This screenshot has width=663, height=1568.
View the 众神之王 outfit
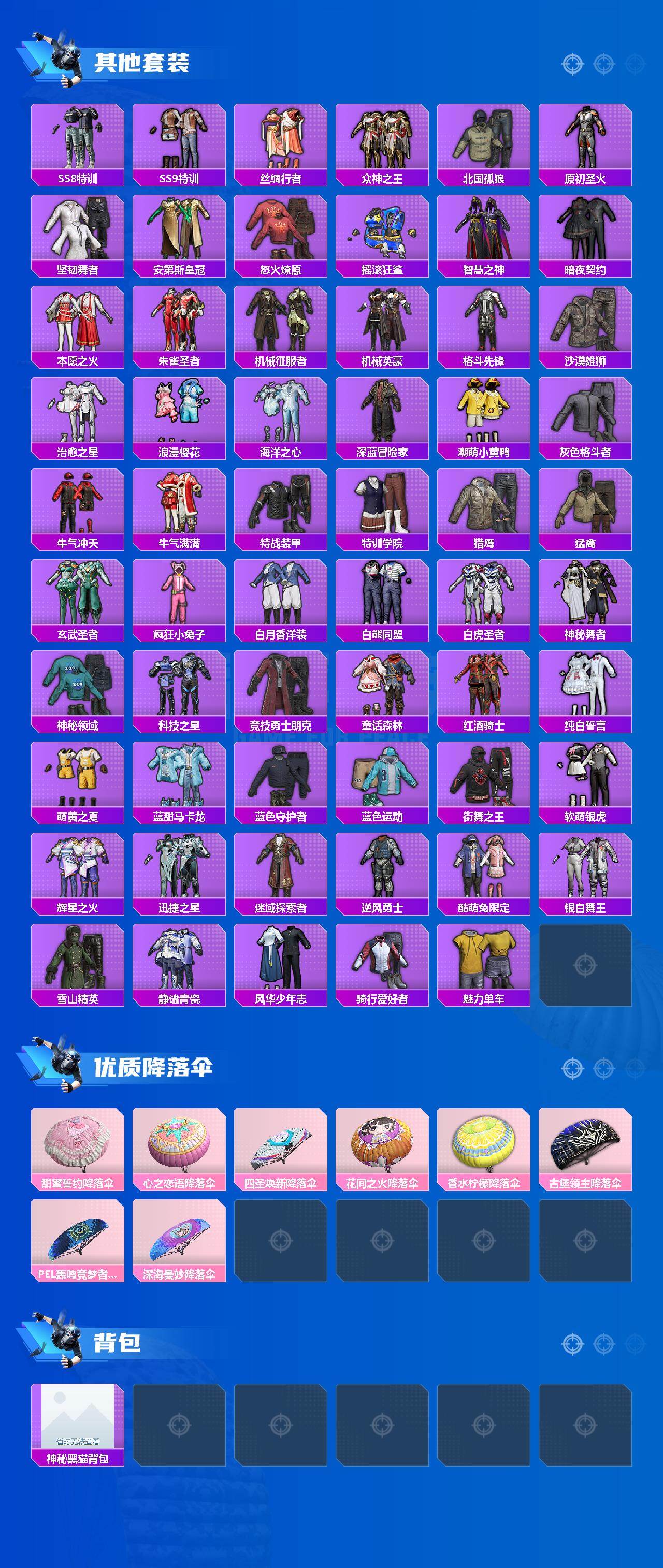pyautogui.click(x=382, y=139)
